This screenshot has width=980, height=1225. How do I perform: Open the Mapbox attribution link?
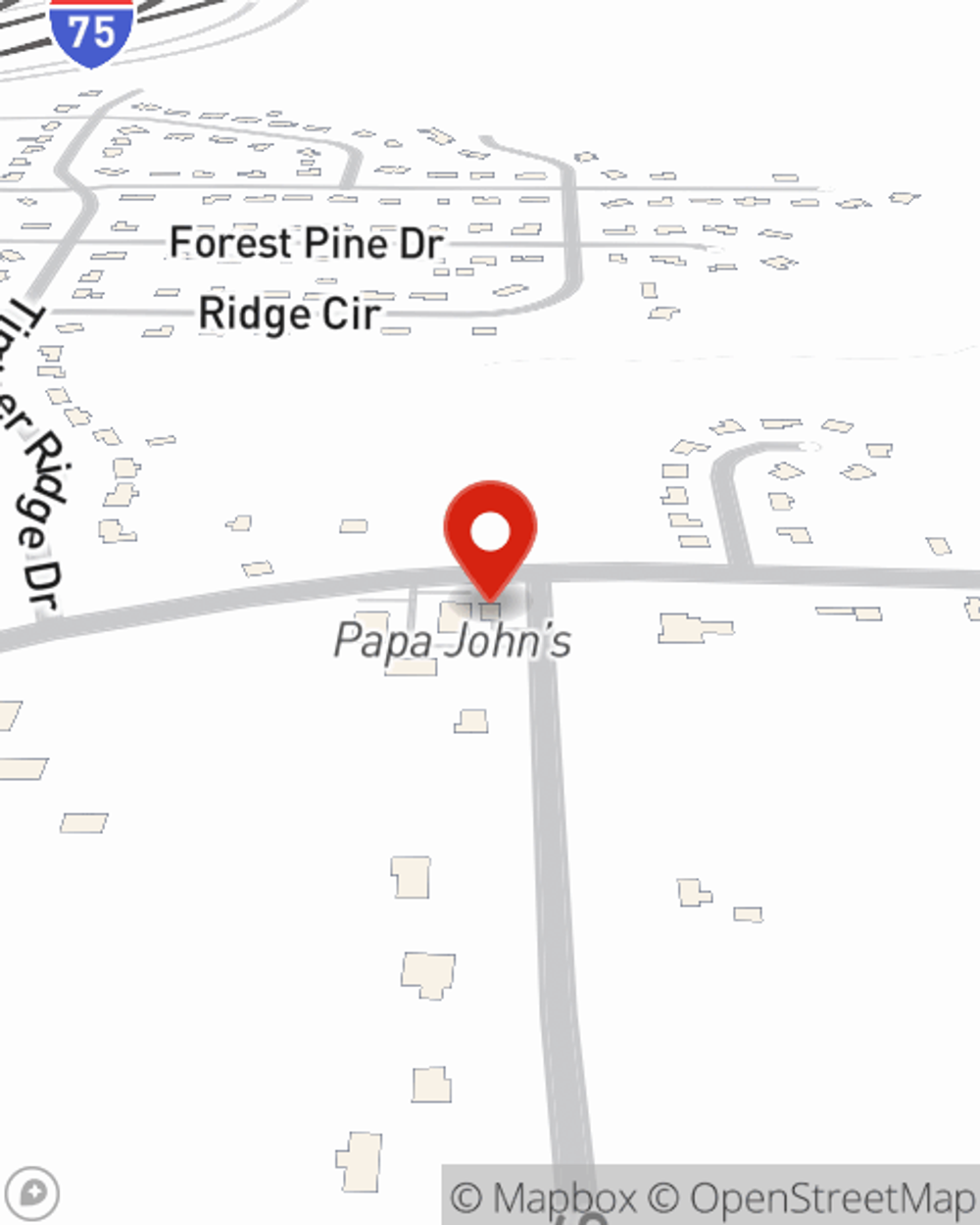pos(544,1199)
